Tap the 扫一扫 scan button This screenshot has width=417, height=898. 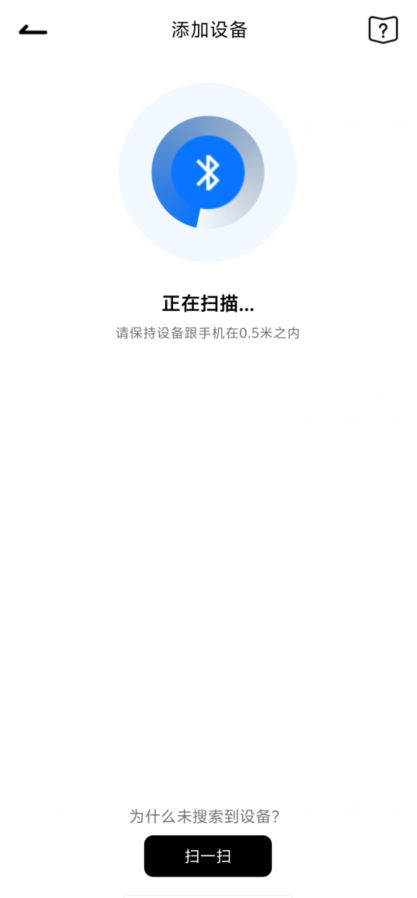pos(208,856)
